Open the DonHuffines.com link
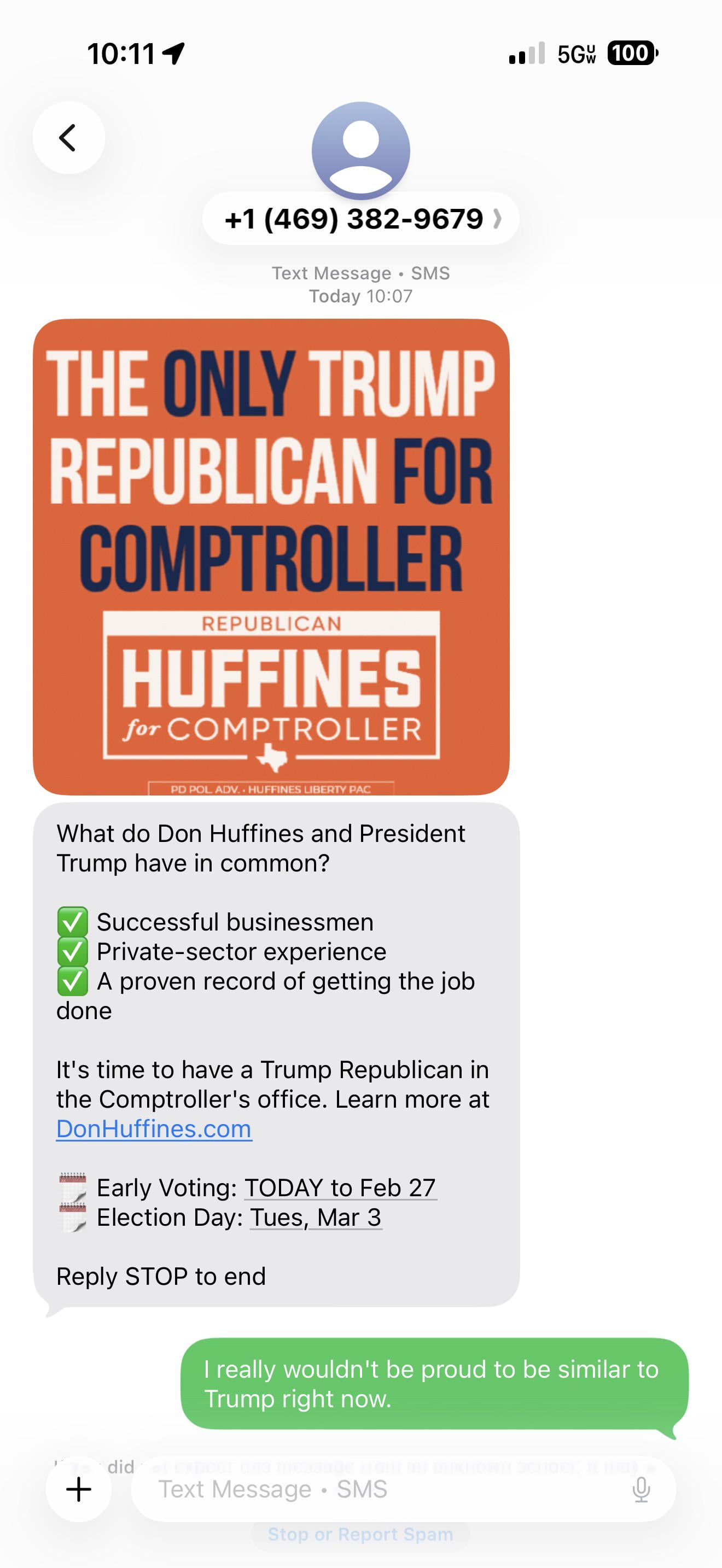Viewport: 722px width, 1568px height. click(154, 1129)
